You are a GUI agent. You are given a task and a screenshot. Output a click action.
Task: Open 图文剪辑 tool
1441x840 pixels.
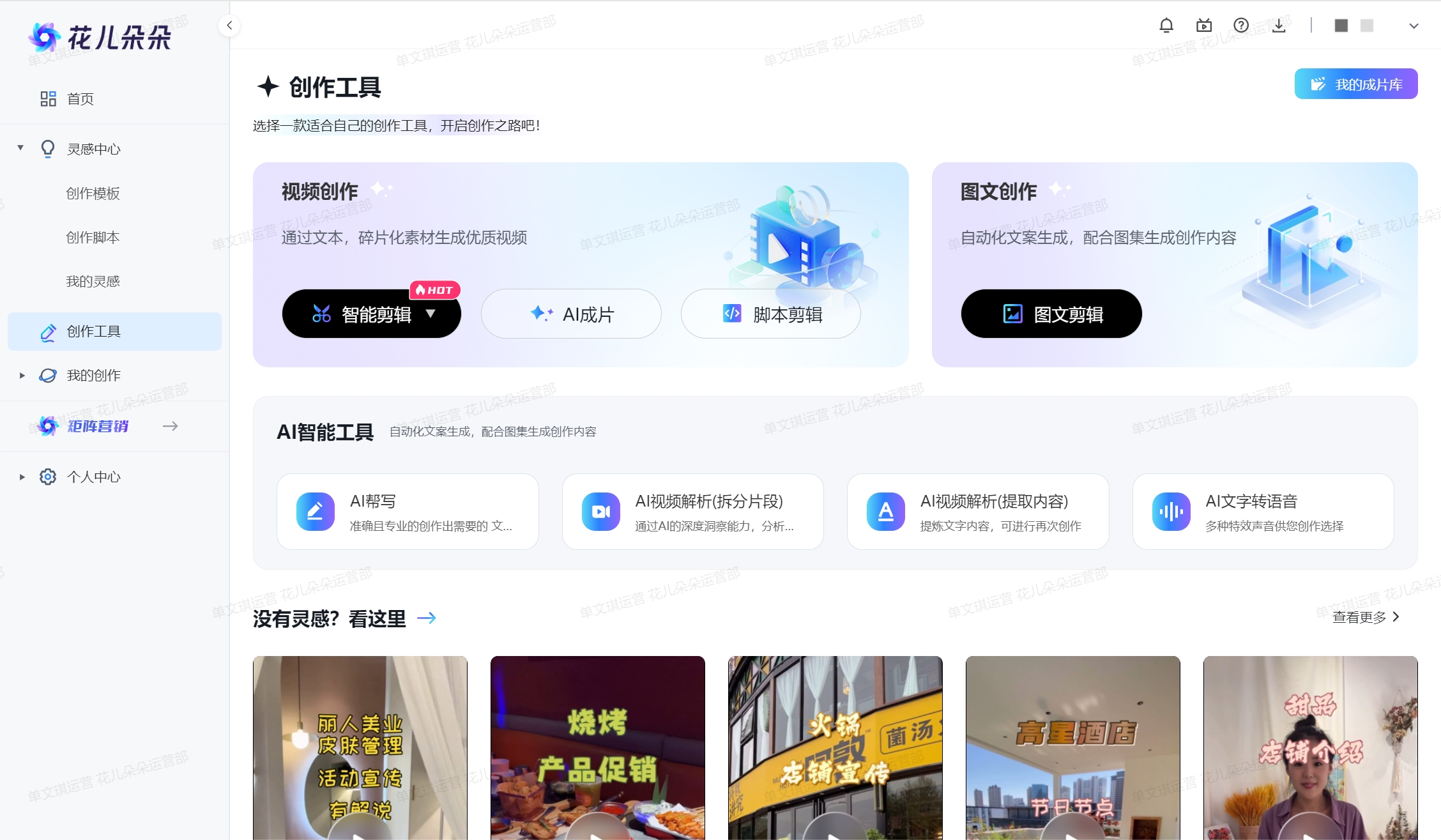[1051, 314]
